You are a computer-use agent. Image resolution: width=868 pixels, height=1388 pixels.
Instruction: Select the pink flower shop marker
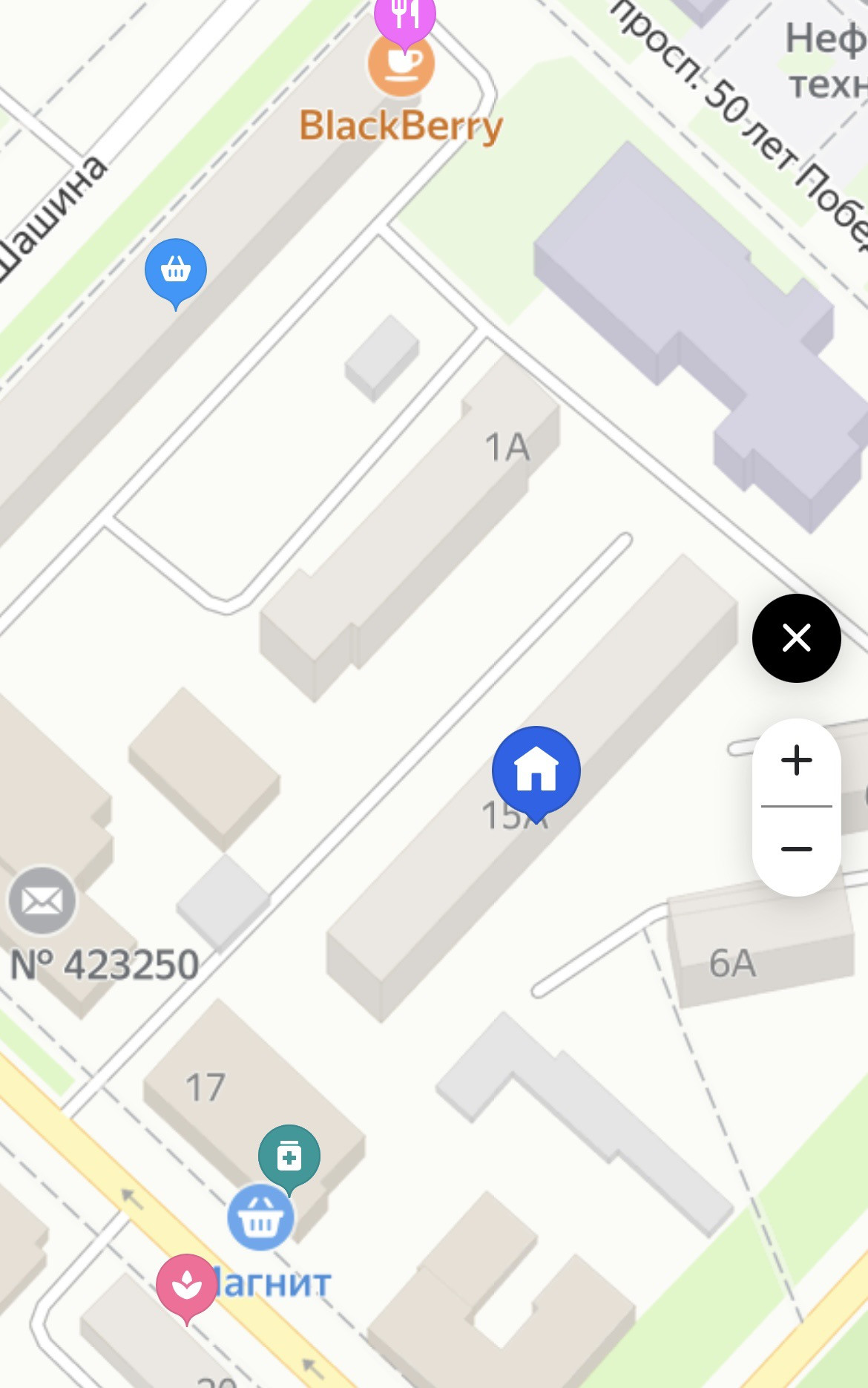click(186, 1284)
